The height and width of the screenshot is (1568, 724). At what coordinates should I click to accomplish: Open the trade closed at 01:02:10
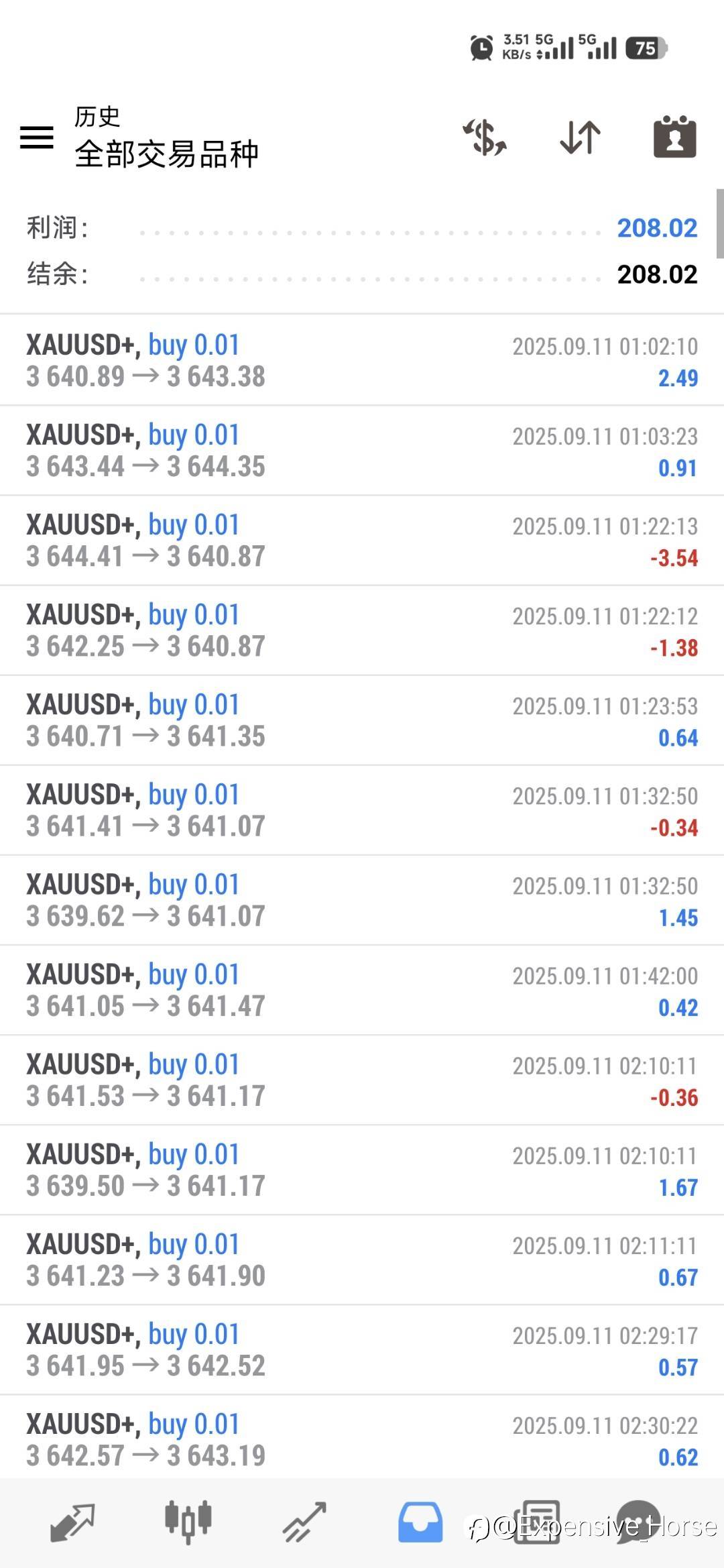[x=362, y=360]
